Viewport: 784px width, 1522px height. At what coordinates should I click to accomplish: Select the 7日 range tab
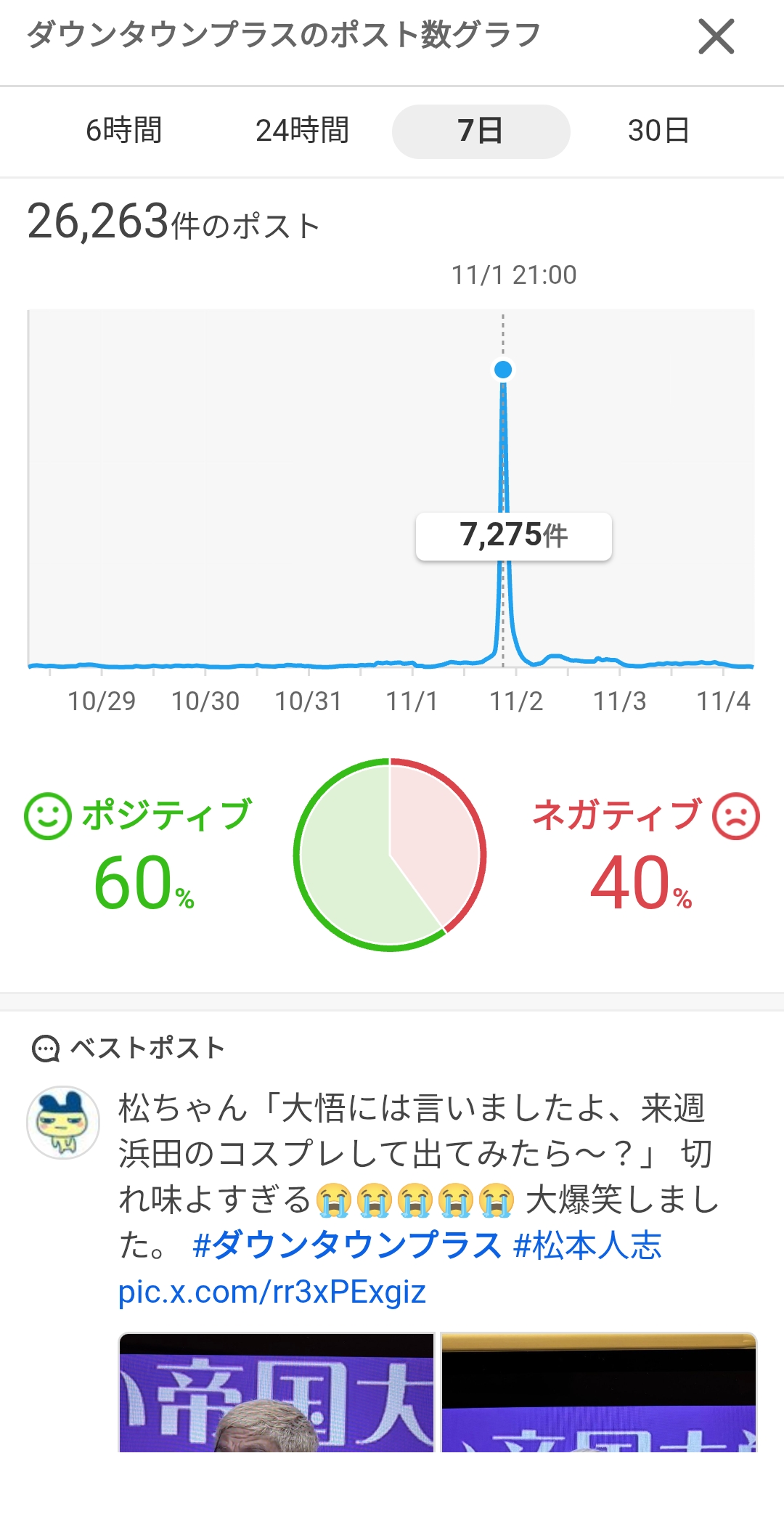coord(481,131)
